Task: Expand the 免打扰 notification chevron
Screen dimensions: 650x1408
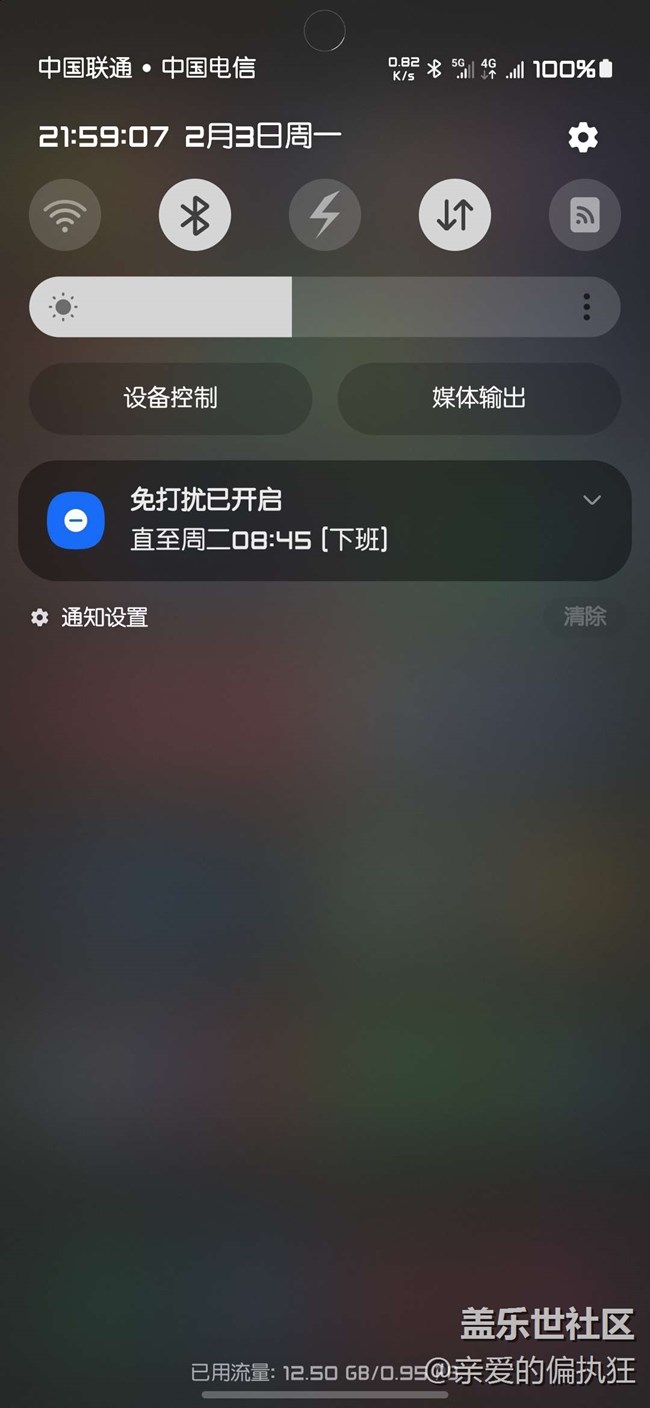Action: point(592,500)
